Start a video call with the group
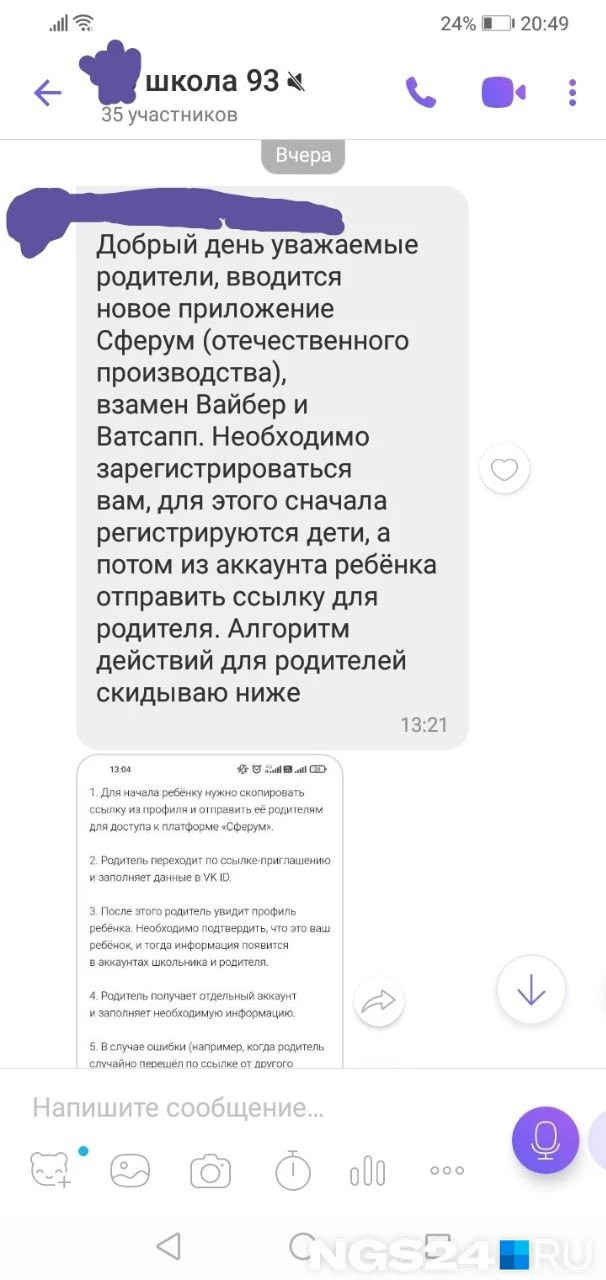Screen dimensions: 606x1280 (x=503, y=92)
